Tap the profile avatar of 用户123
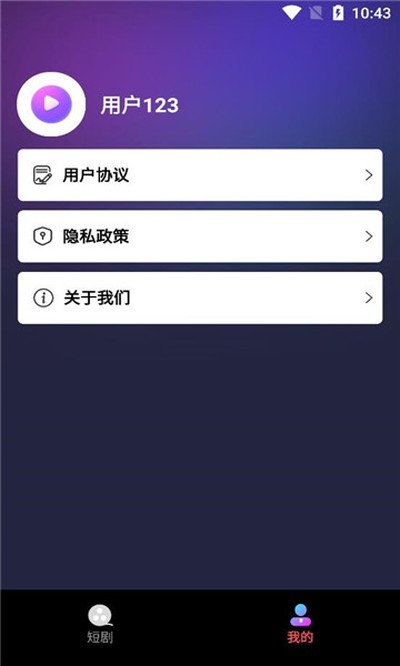Screen dimensions: 400x666 (x=51, y=104)
